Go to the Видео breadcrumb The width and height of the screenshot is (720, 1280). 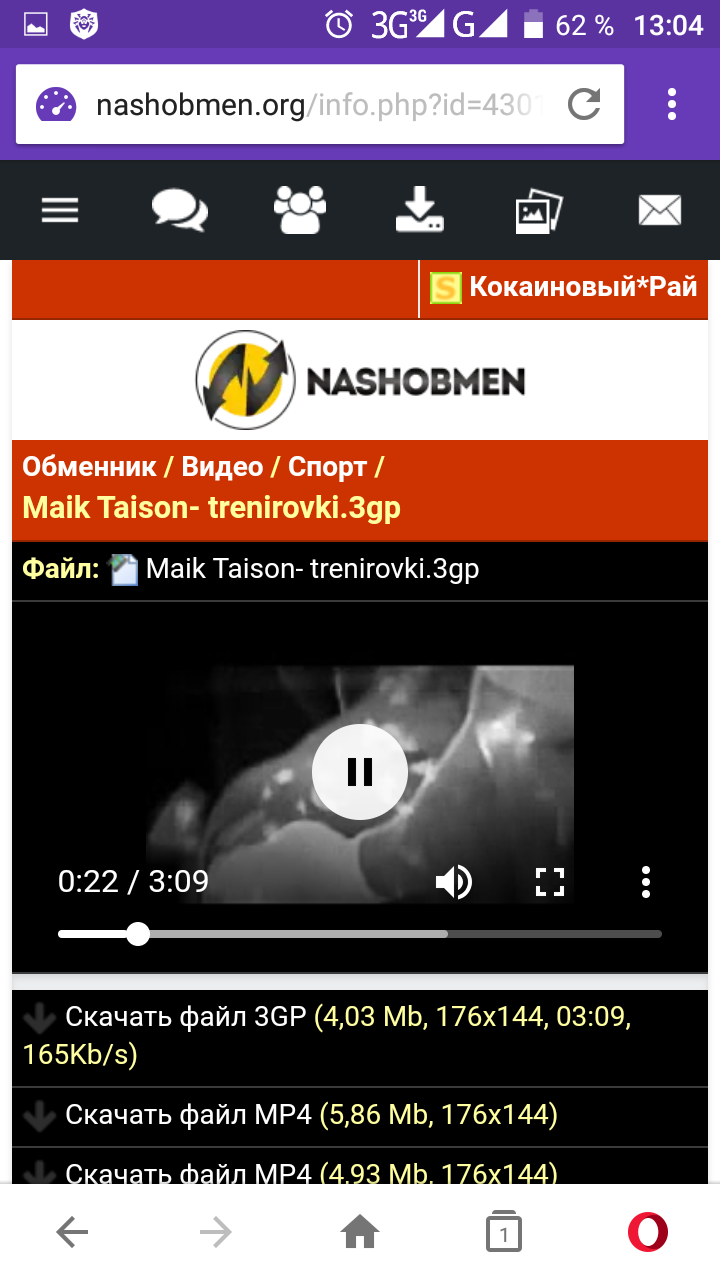tap(222, 467)
